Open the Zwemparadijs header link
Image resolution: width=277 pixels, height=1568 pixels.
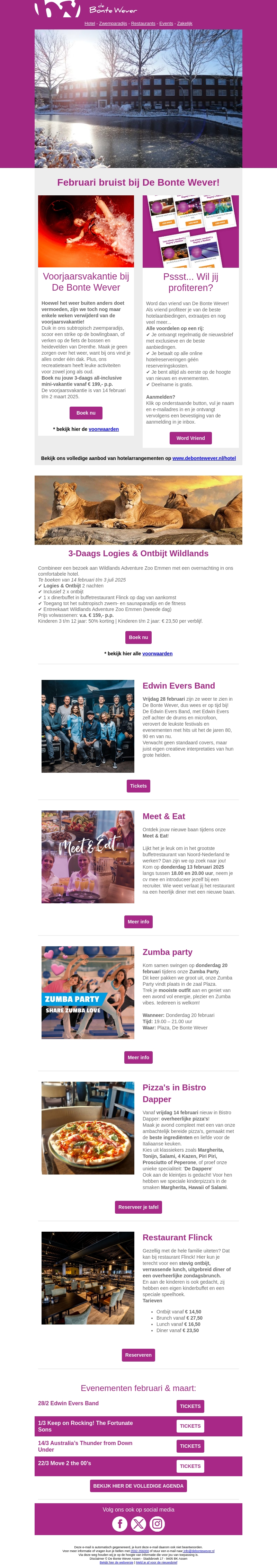point(113,24)
